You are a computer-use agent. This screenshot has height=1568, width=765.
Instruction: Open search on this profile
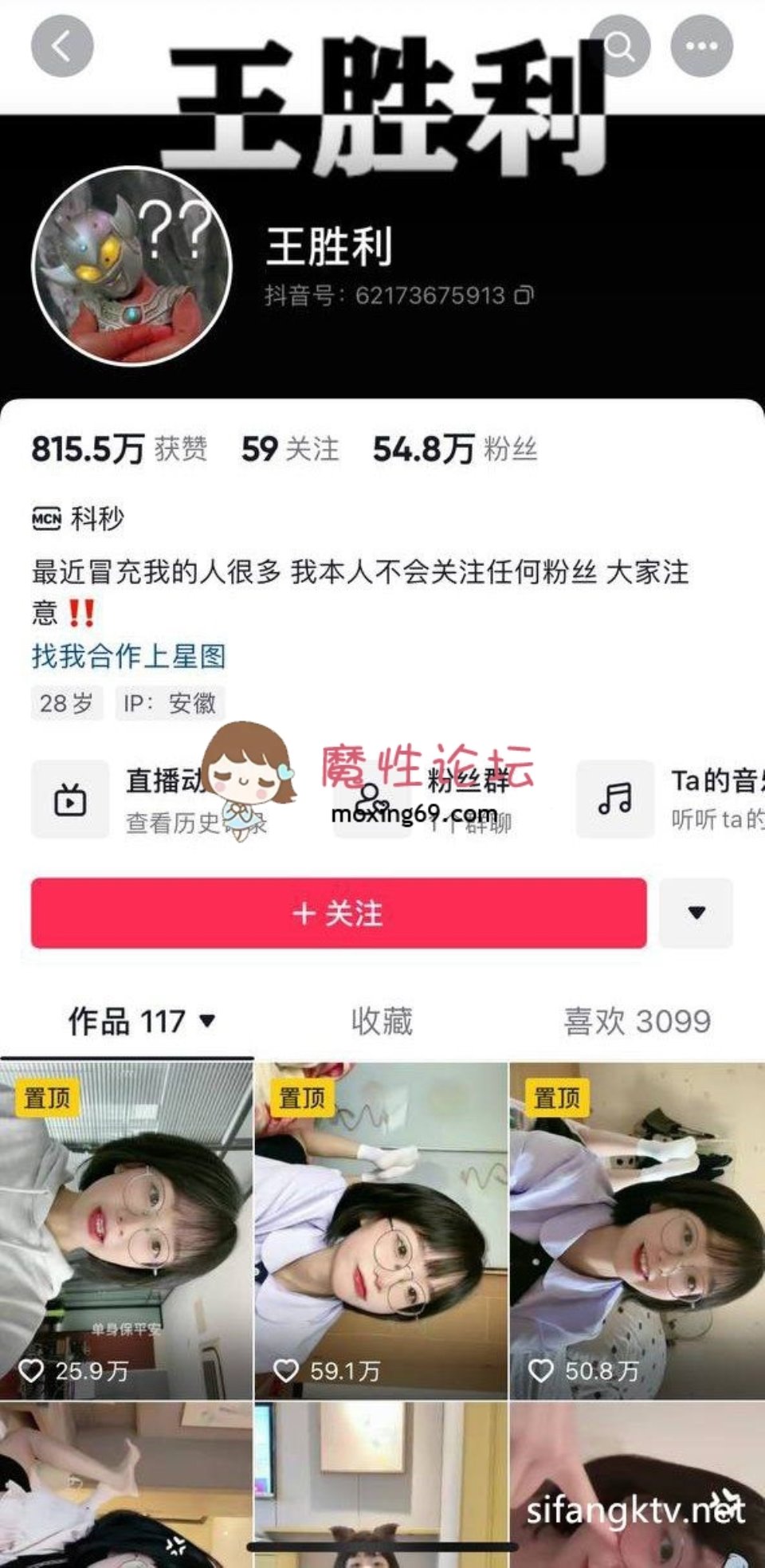(620, 46)
